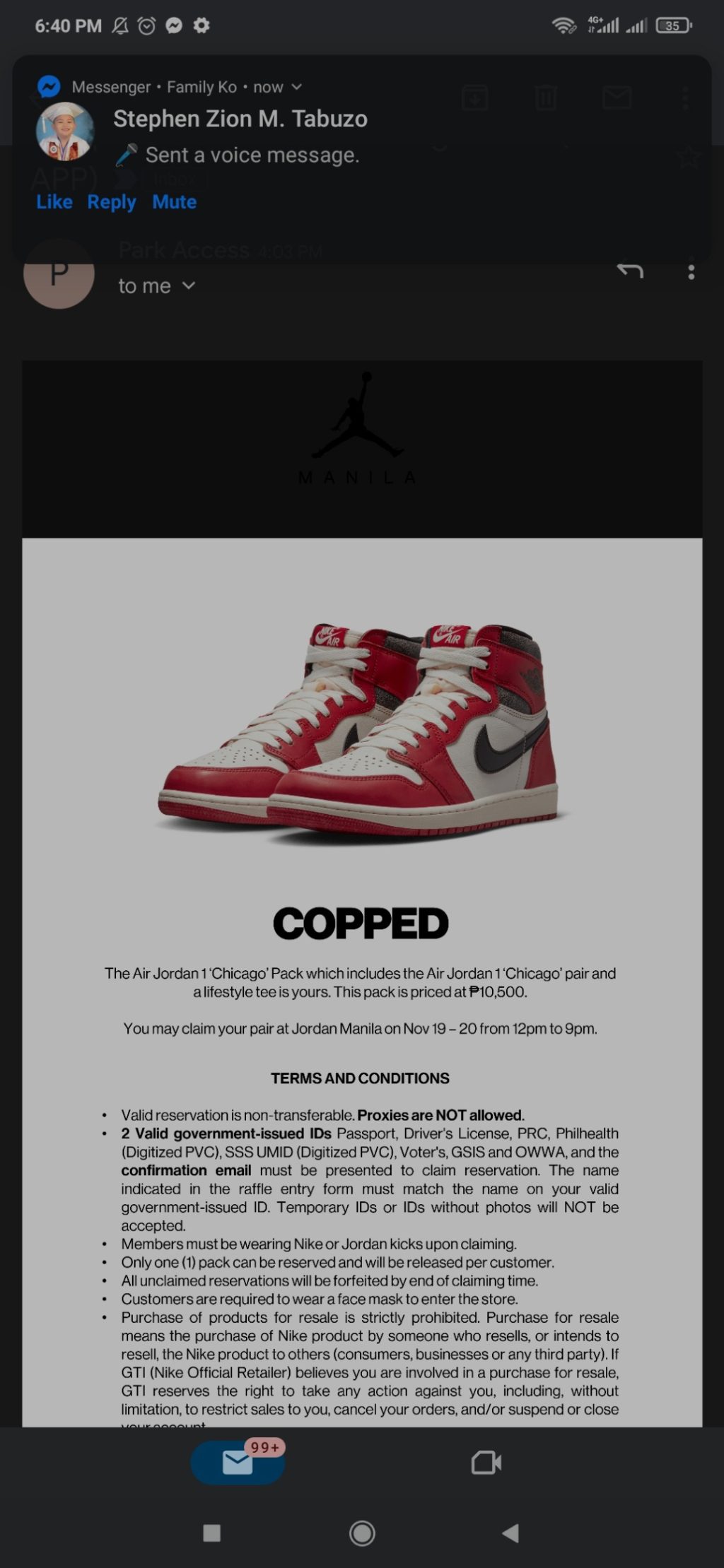Open Stephen Zion M. Tabuzo's voice message
Image resolution: width=724 pixels, height=1568 pixels.
click(252, 155)
